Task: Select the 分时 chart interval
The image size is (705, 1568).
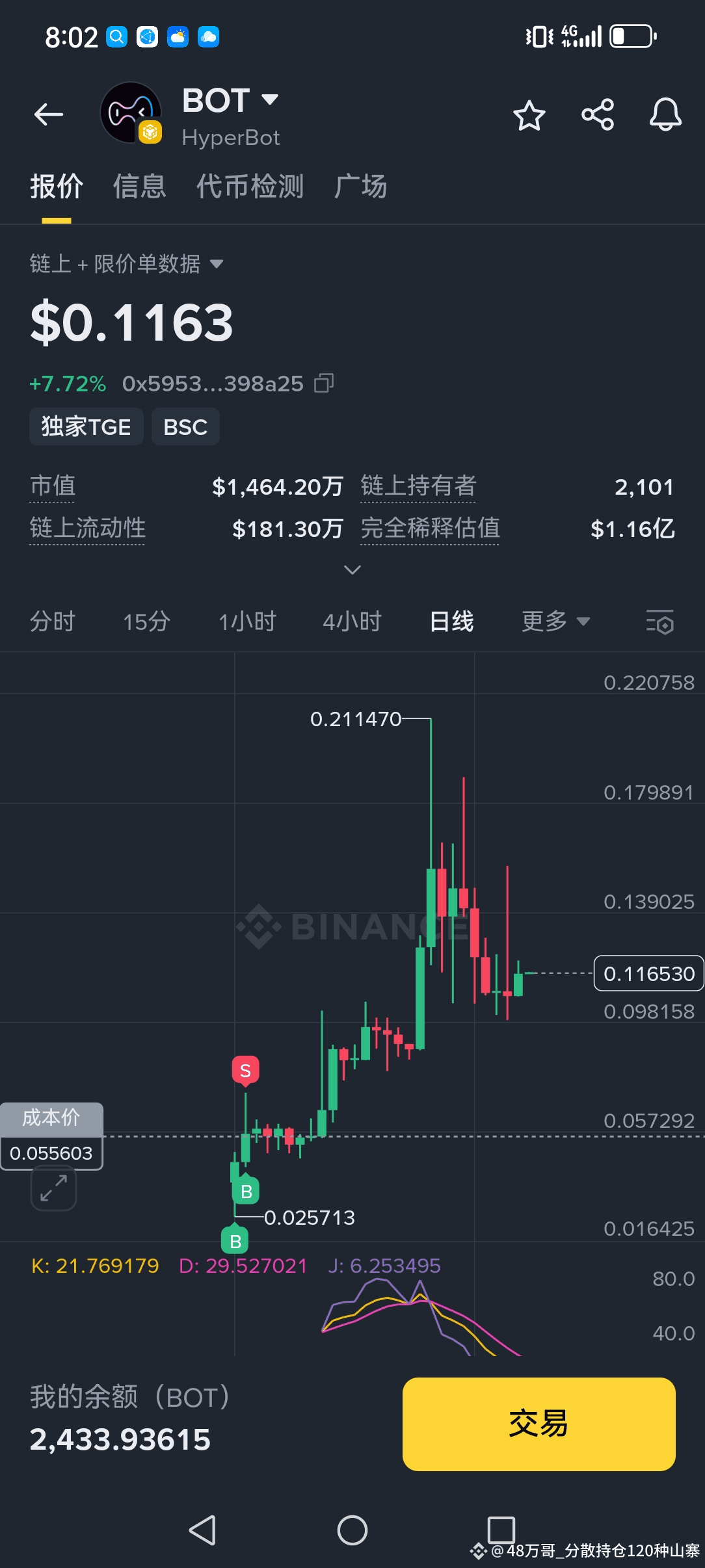Action: [x=53, y=621]
